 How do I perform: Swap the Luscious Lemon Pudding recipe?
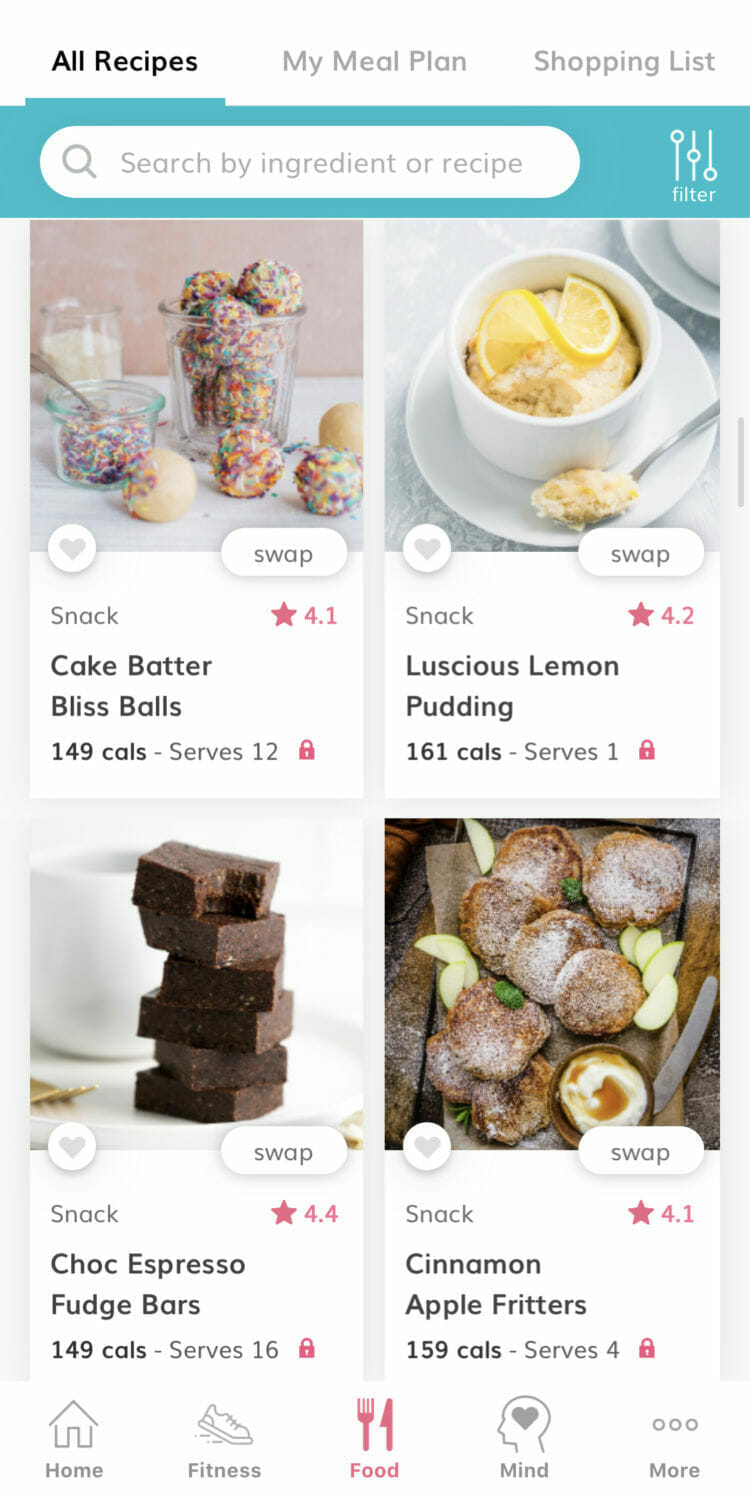(x=640, y=554)
